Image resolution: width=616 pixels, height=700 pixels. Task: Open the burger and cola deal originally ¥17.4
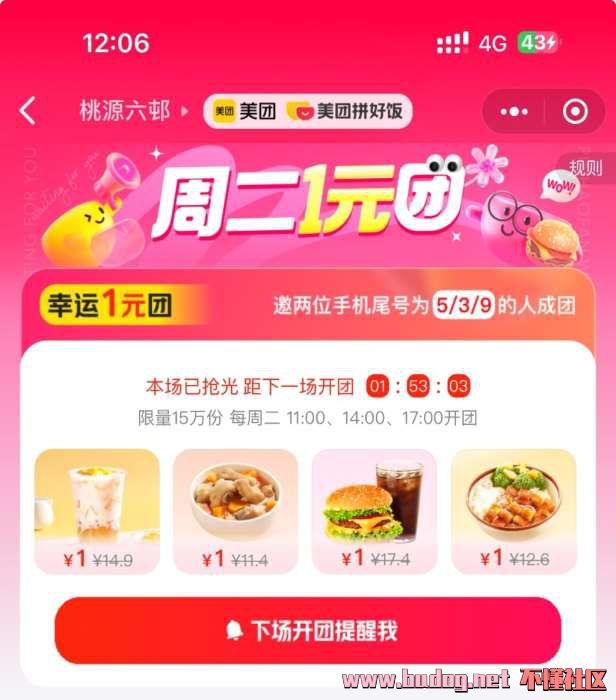pyautogui.click(x=374, y=511)
